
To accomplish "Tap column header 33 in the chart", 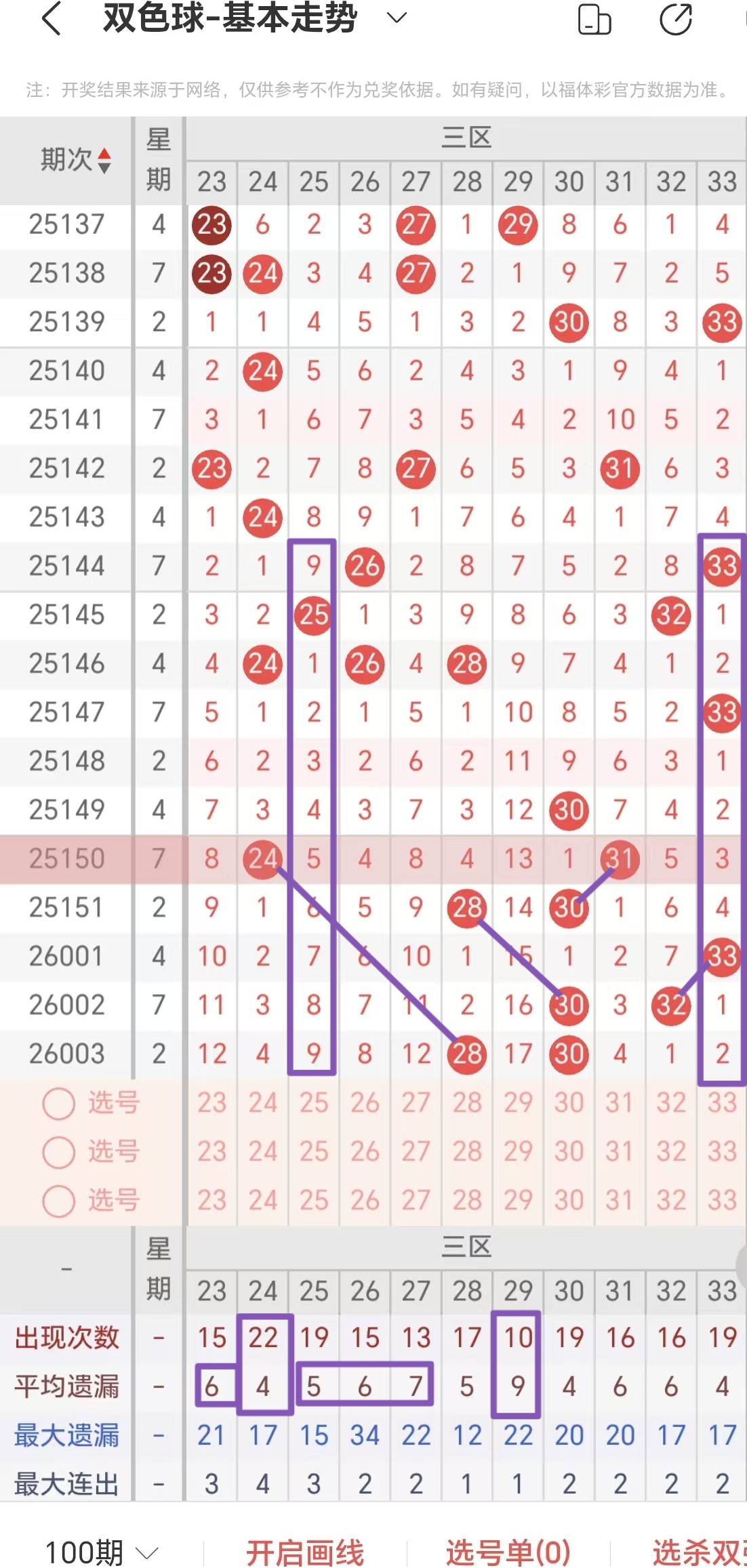I will (x=721, y=182).
